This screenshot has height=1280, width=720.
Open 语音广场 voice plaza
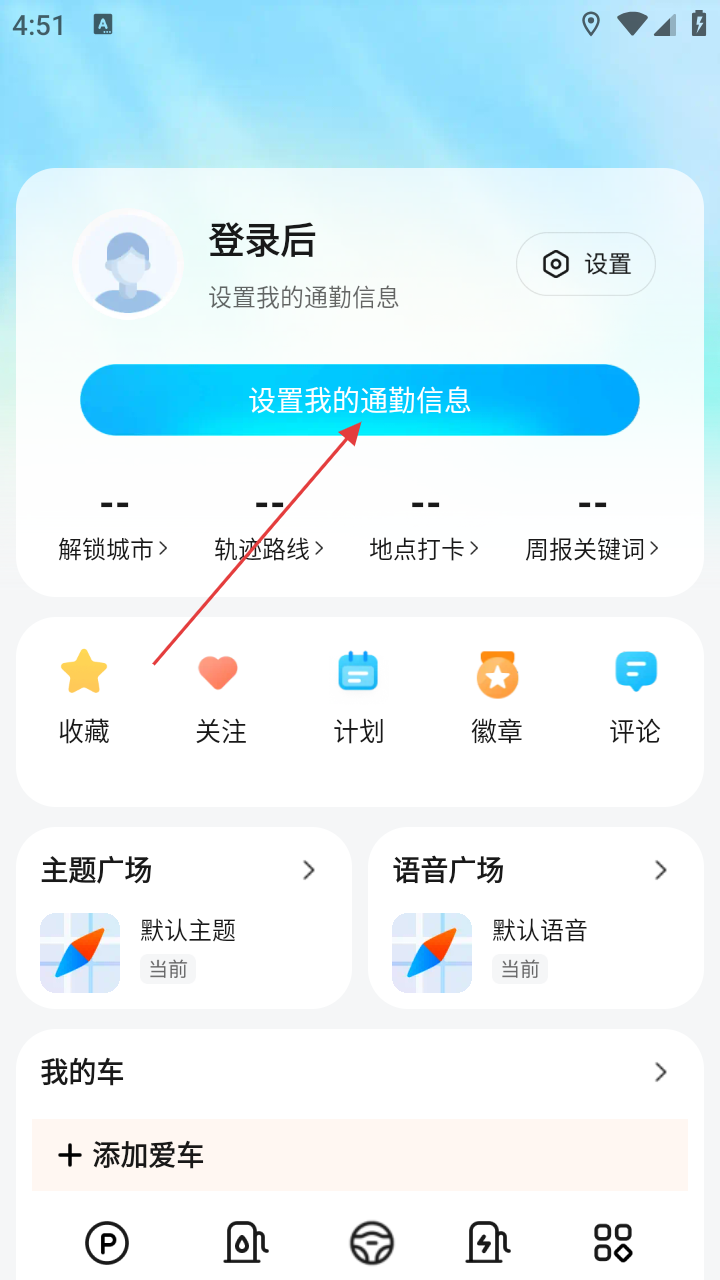click(x=536, y=871)
